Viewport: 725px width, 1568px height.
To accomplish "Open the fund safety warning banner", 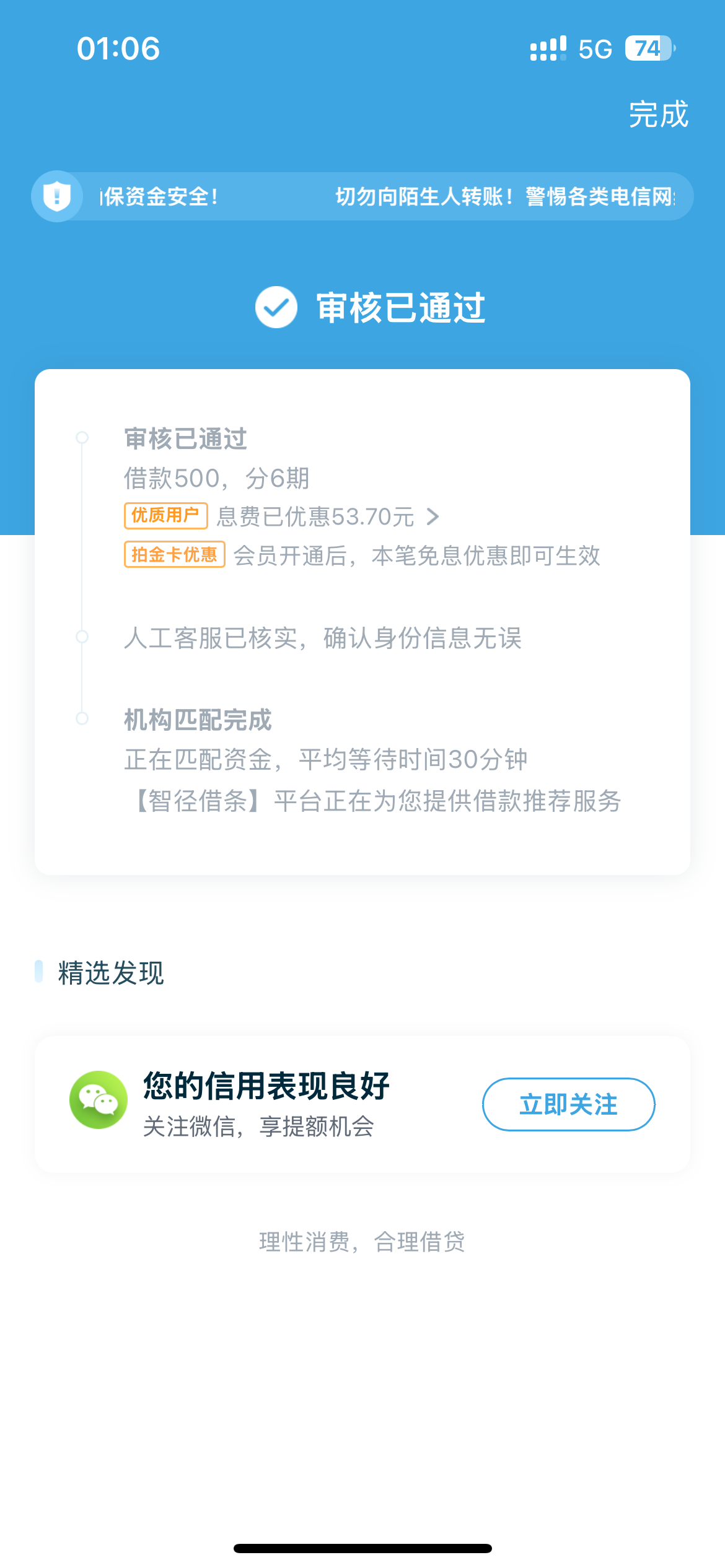I will click(362, 196).
